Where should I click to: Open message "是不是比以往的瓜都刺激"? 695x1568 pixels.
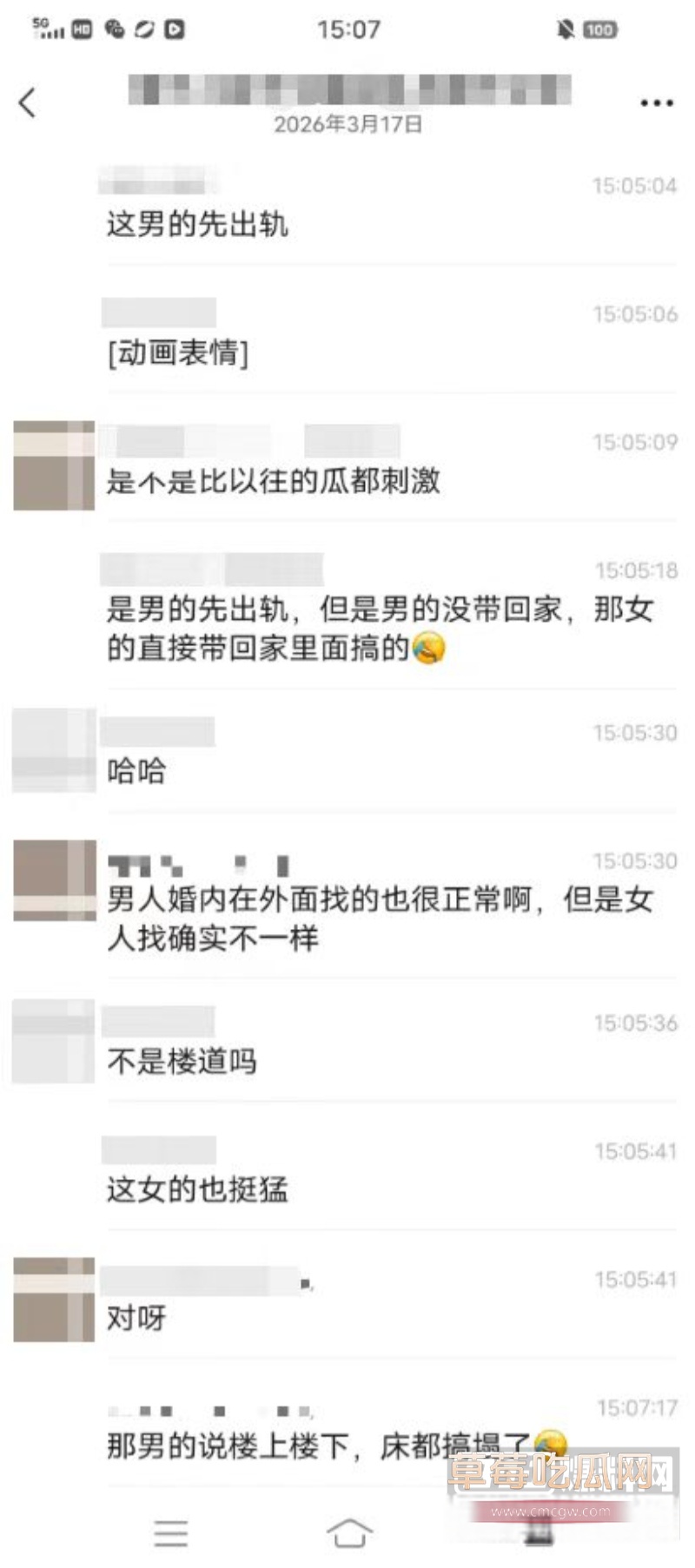274,481
